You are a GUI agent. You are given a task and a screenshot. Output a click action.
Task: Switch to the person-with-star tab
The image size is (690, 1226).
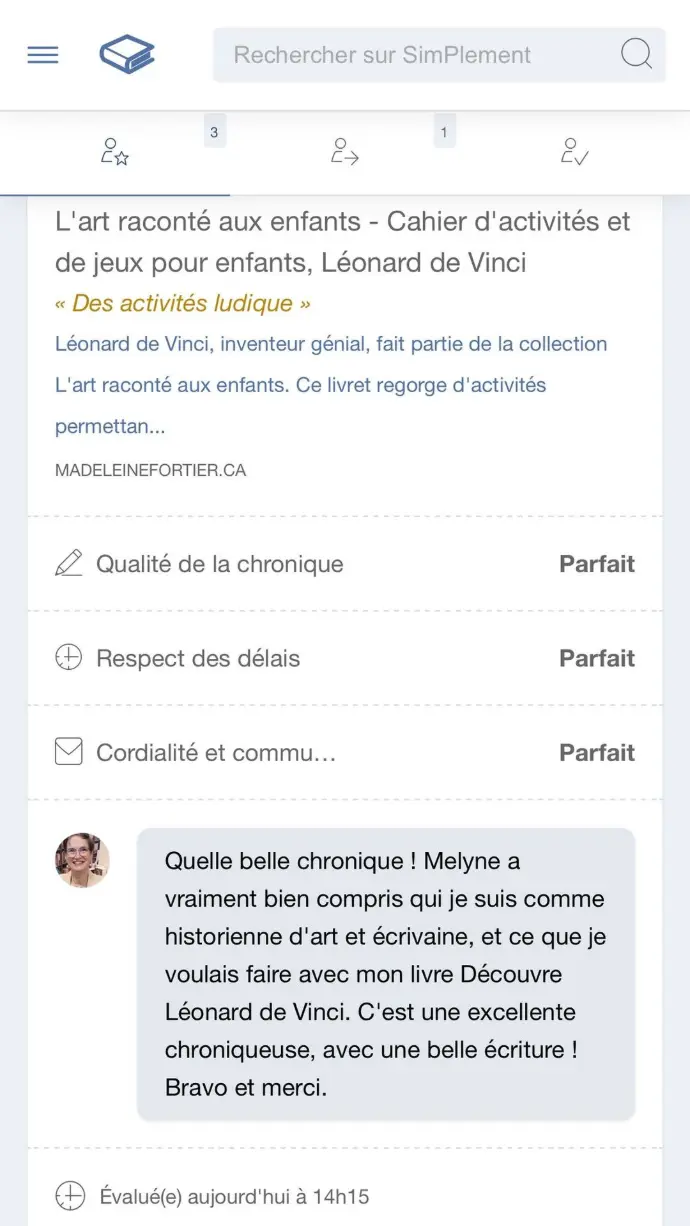pyautogui.click(x=115, y=152)
